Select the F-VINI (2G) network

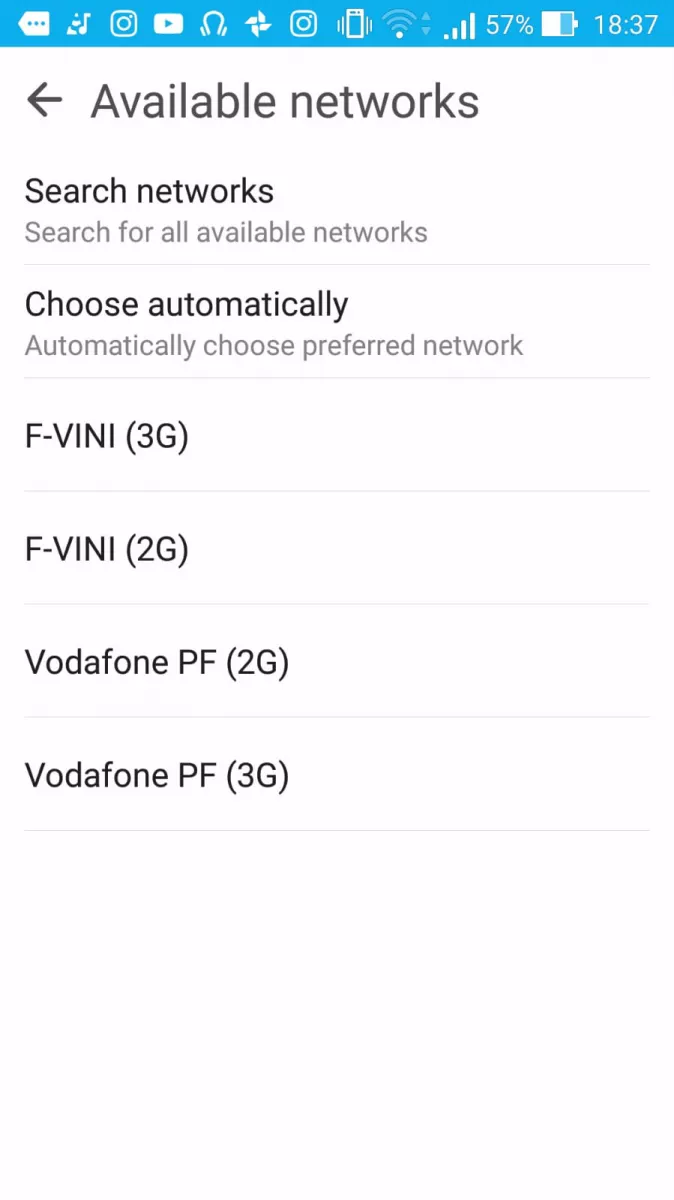[337, 548]
